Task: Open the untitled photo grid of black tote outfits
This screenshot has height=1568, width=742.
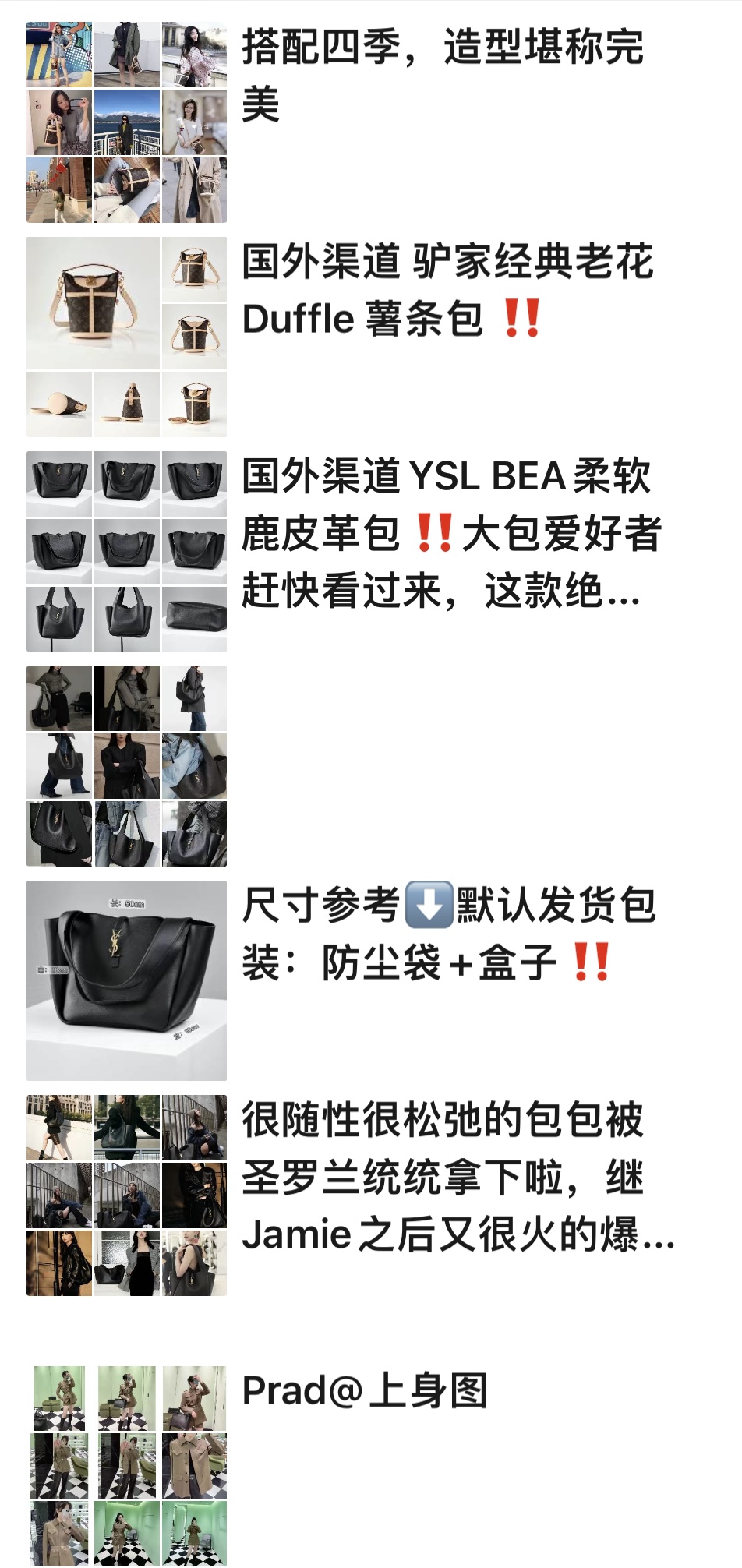Action: (x=126, y=765)
